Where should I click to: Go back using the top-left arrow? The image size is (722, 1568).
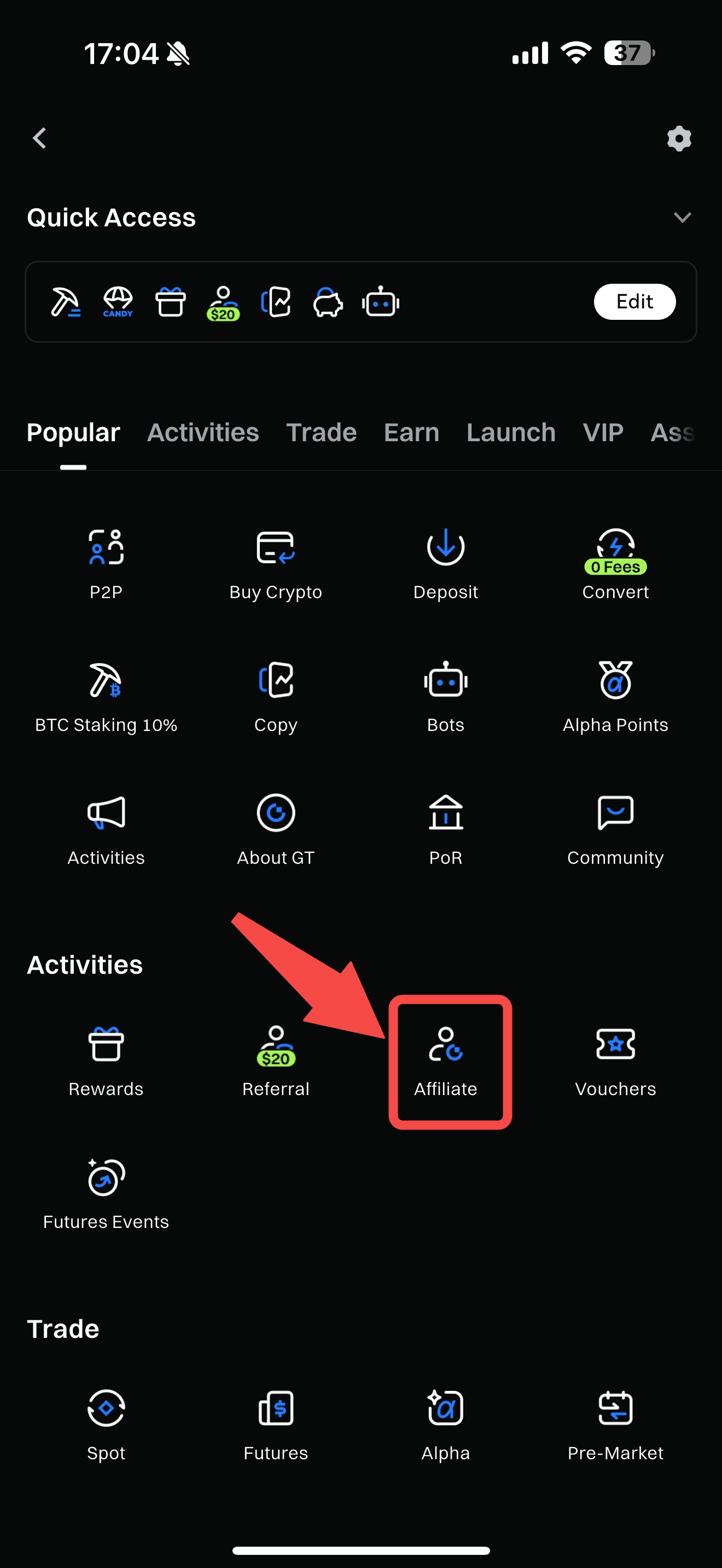click(39, 138)
